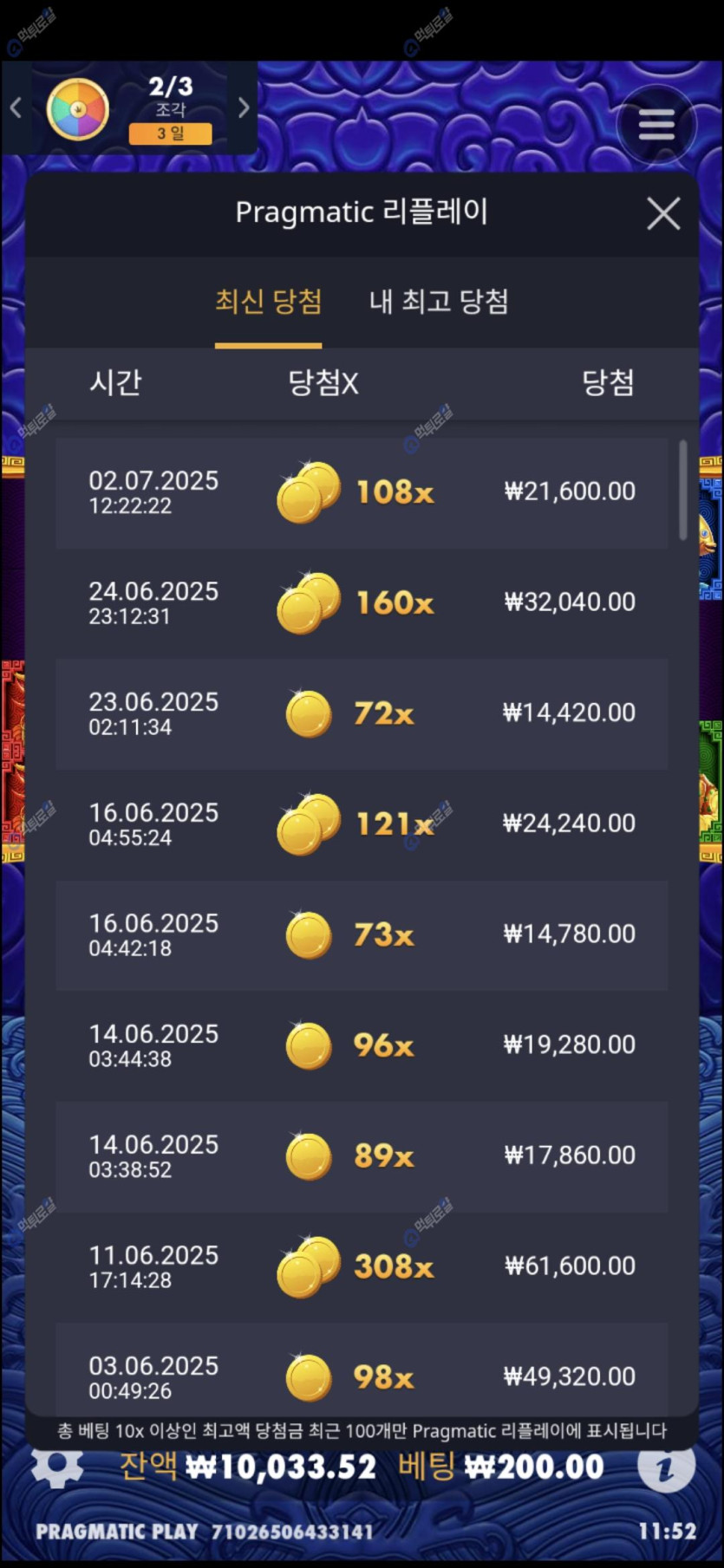Play the 160x replay from 24.06.2025
The width and height of the screenshot is (724, 1568).
(x=362, y=602)
